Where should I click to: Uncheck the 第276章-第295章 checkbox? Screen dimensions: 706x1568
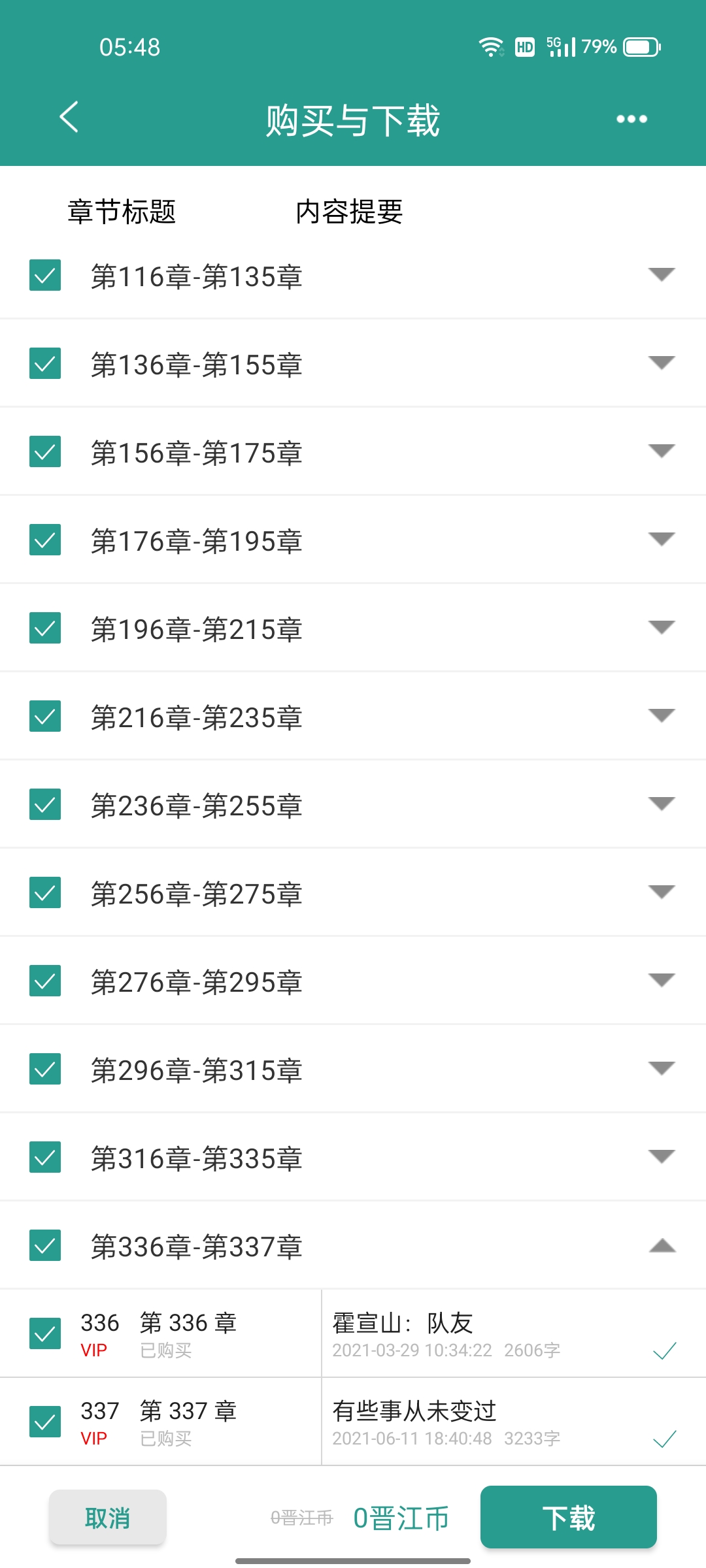click(x=45, y=981)
